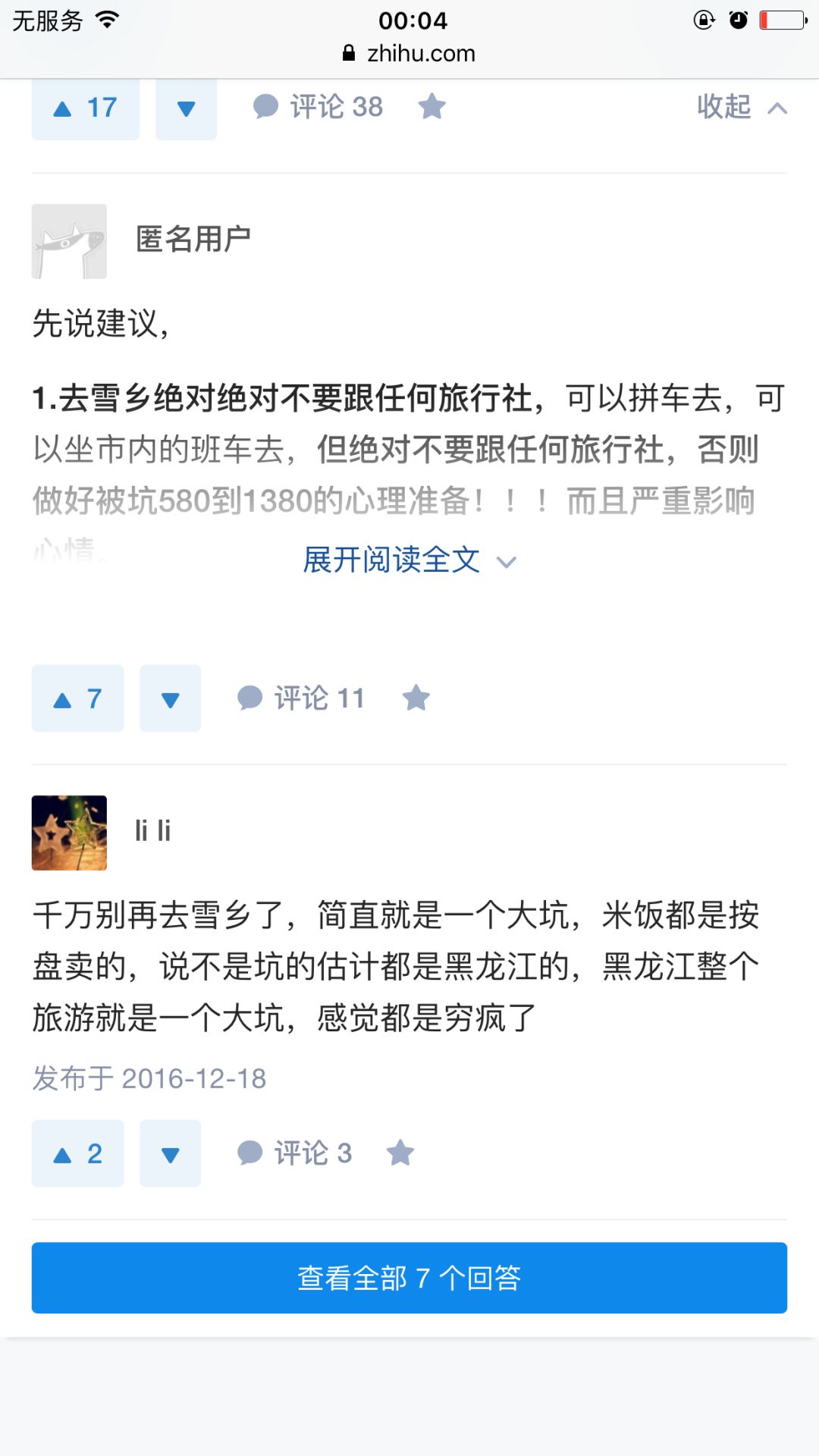Upvote the anonymous answer with 7 votes
The width and height of the screenshot is (819, 1456).
pyautogui.click(x=77, y=698)
